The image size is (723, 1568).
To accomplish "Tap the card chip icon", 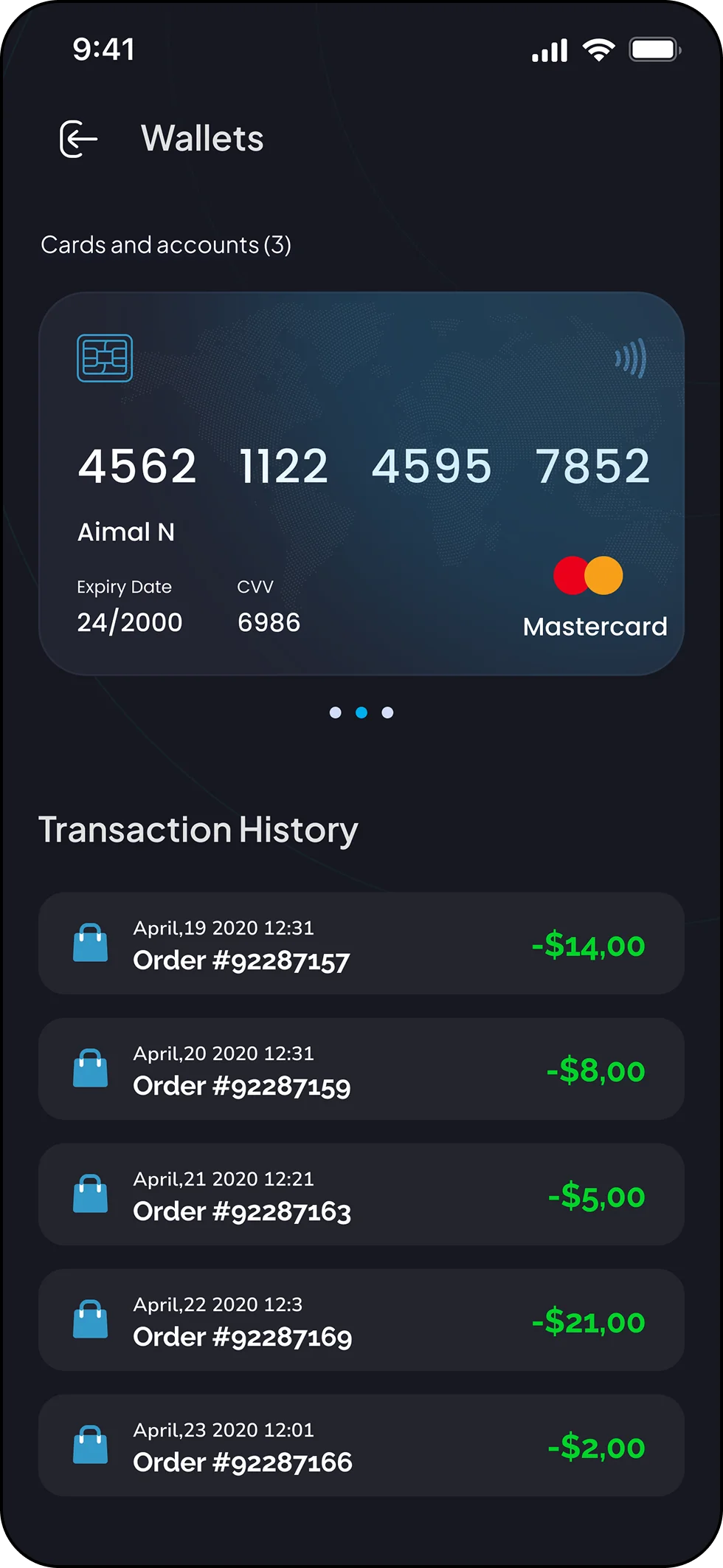I will tap(104, 357).
